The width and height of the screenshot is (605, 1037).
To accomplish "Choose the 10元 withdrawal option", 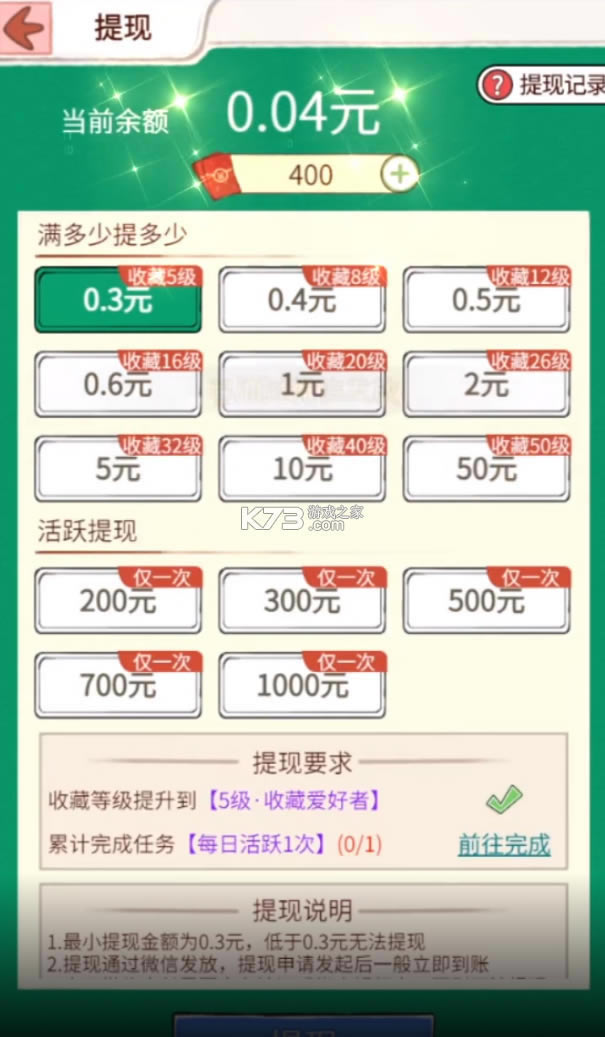I will (302, 469).
